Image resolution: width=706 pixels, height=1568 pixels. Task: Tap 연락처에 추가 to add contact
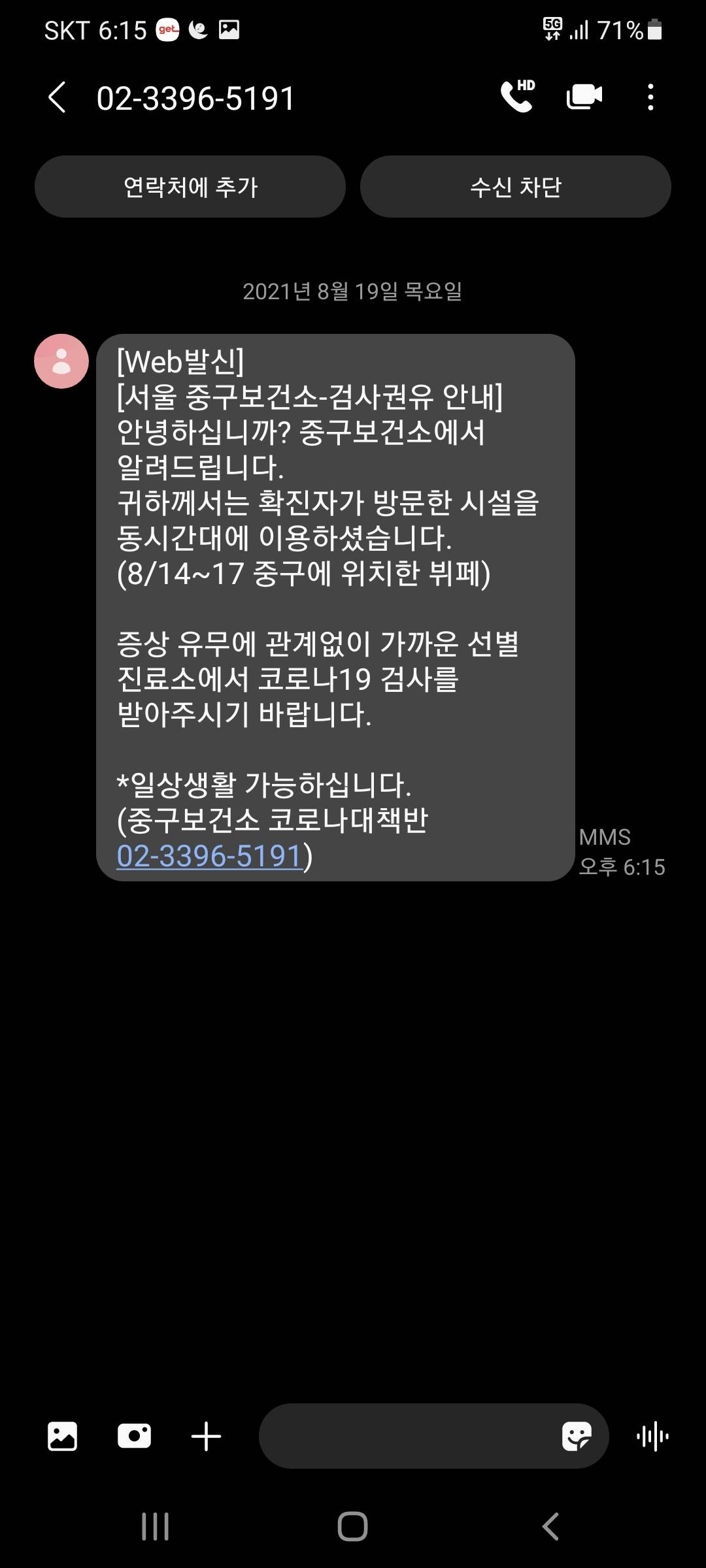(190, 187)
